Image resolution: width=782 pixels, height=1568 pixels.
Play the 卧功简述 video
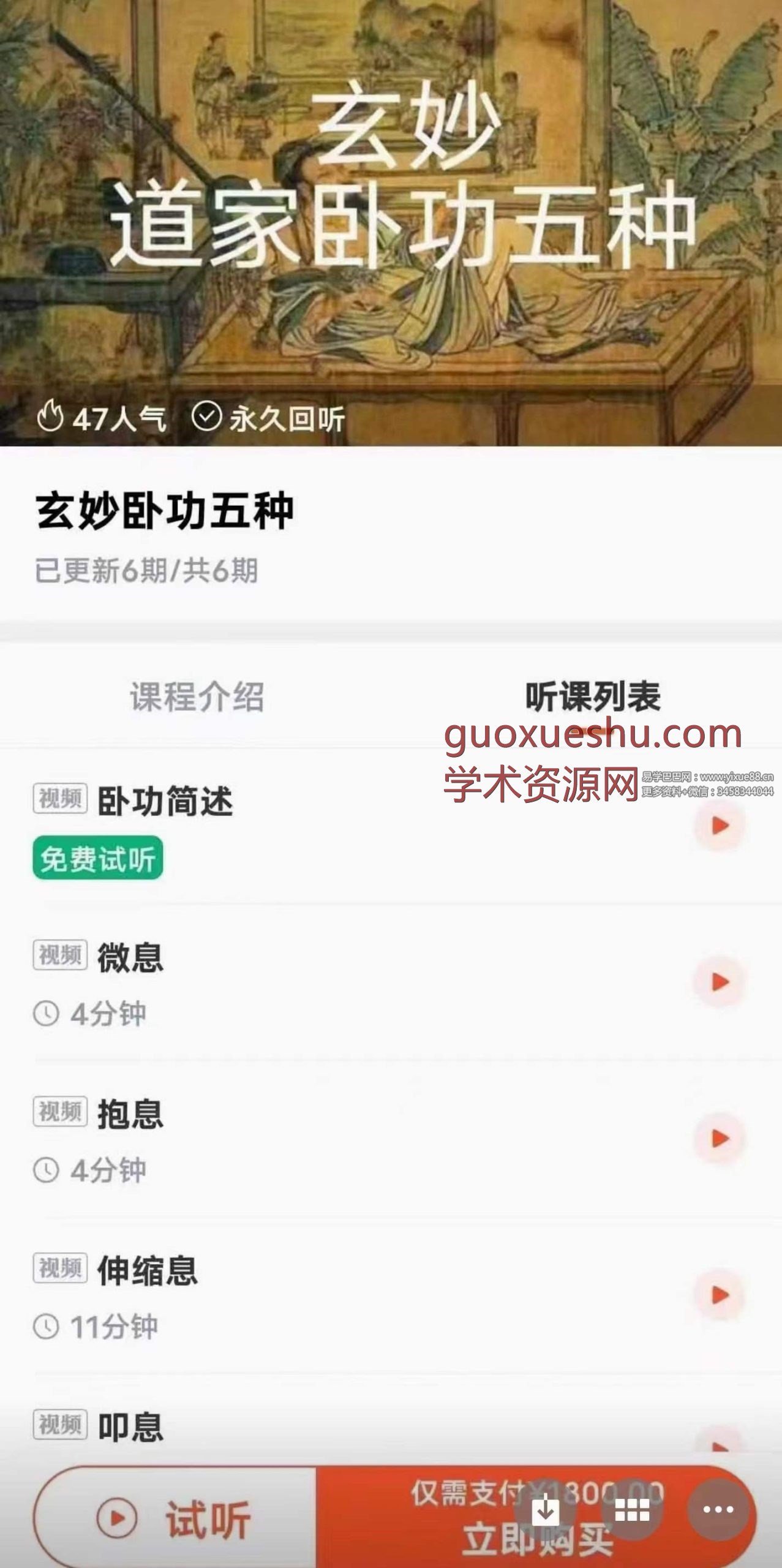point(720,826)
